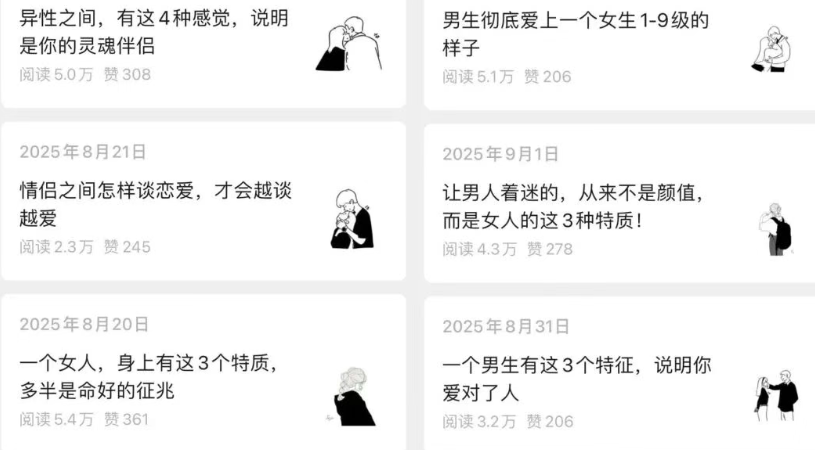Open the article 一个女人，身上有这3个特质
Viewport: 815px width, 450px height.
tap(160, 376)
